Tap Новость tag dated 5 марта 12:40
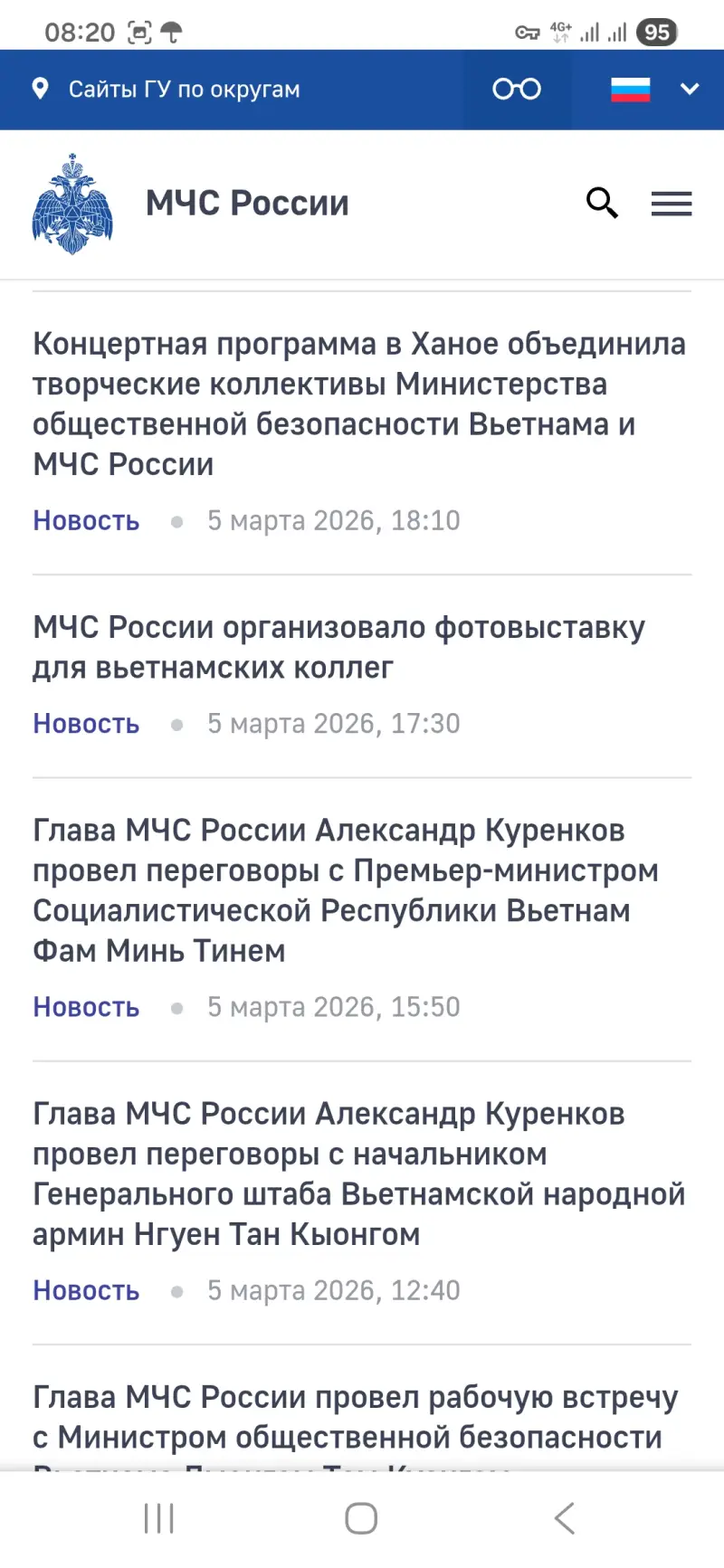 pyautogui.click(x=86, y=1290)
